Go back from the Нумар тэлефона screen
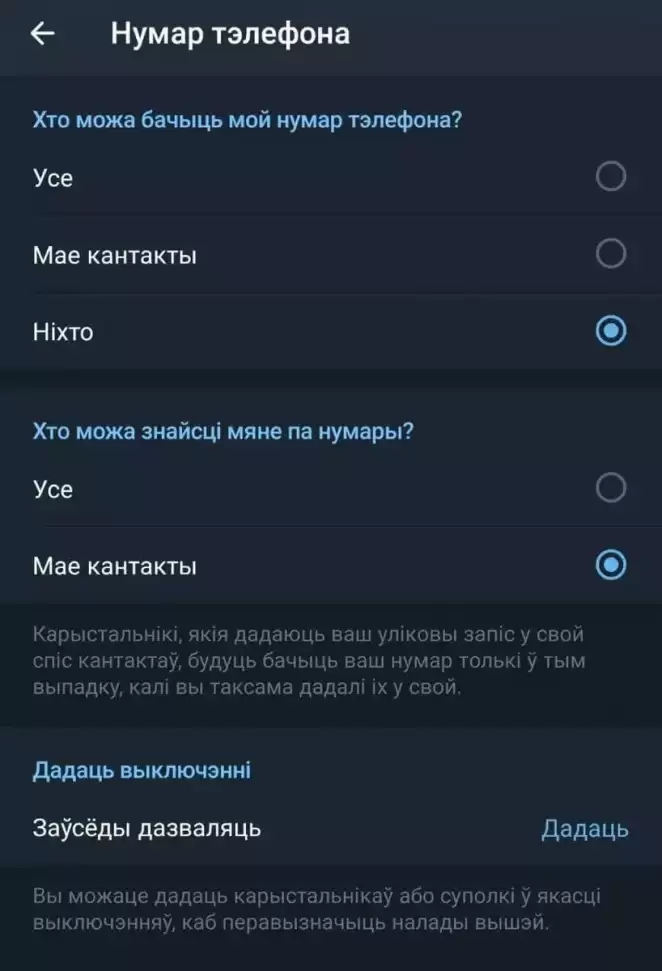The height and width of the screenshot is (971, 662). (42, 34)
